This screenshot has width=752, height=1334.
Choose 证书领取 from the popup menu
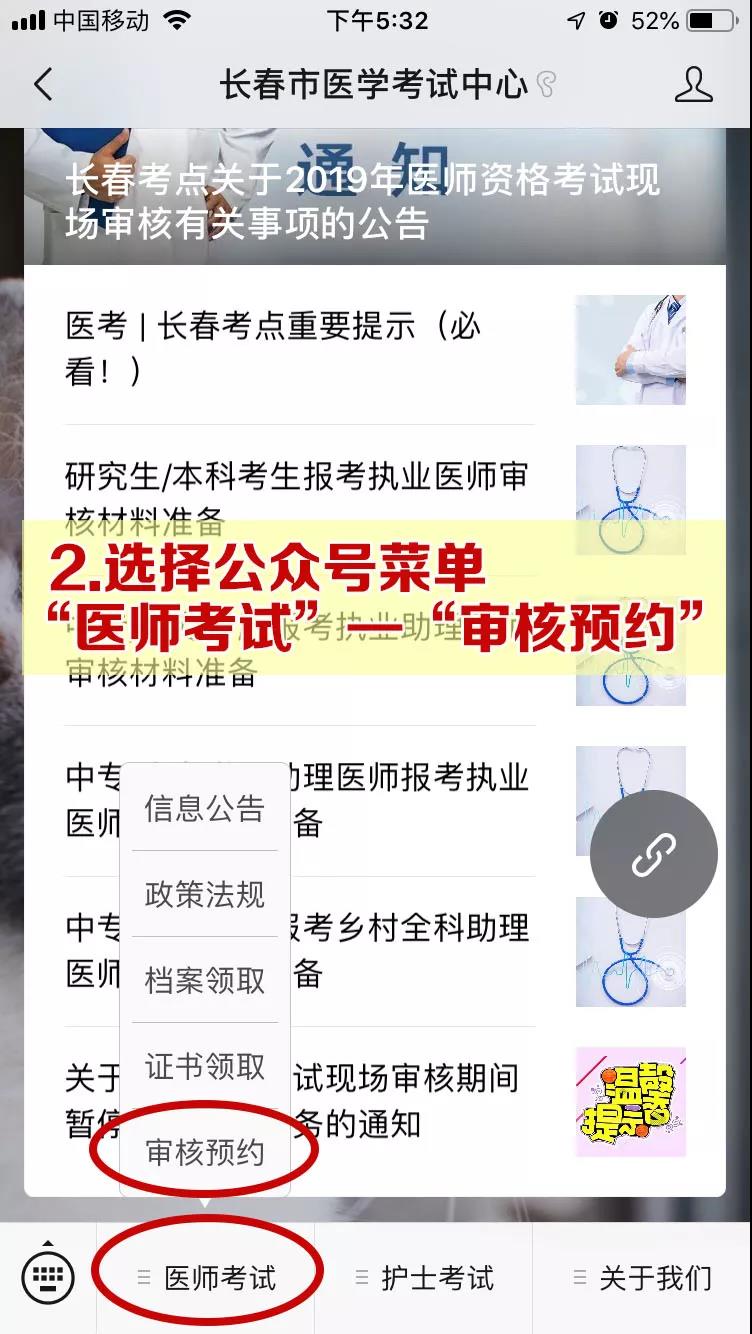coord(205,1066)
